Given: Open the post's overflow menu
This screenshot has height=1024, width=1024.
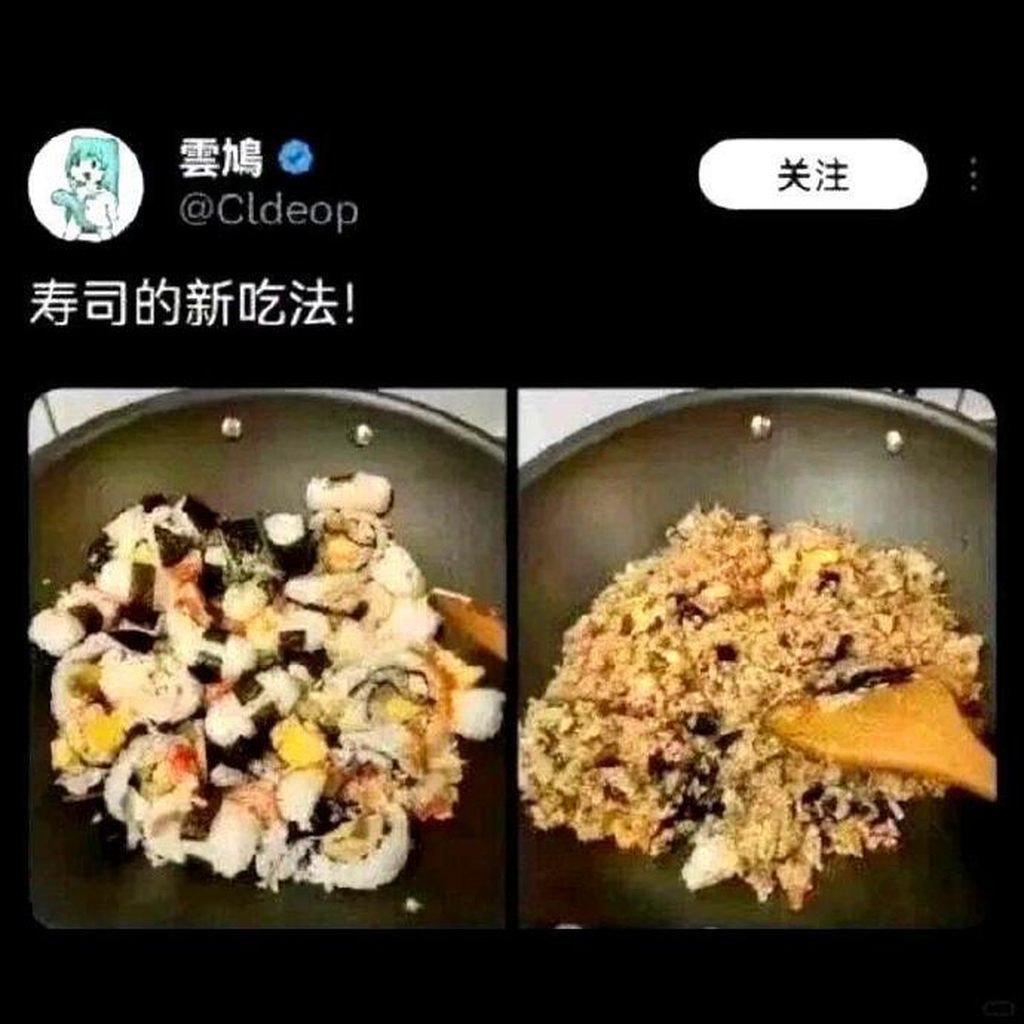Looking at the screenshot, I should pos(973,175).
